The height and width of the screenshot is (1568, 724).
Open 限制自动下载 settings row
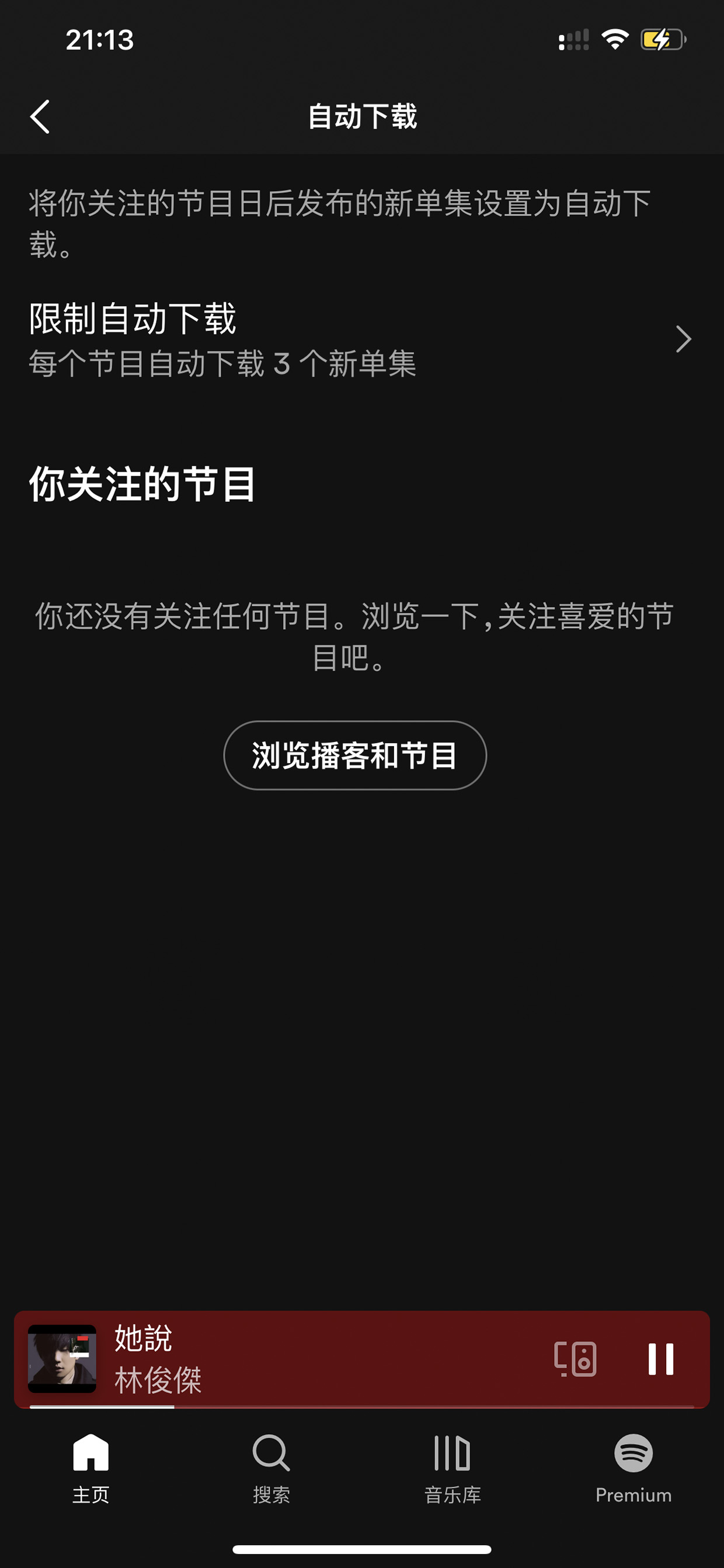click(362, 339)
